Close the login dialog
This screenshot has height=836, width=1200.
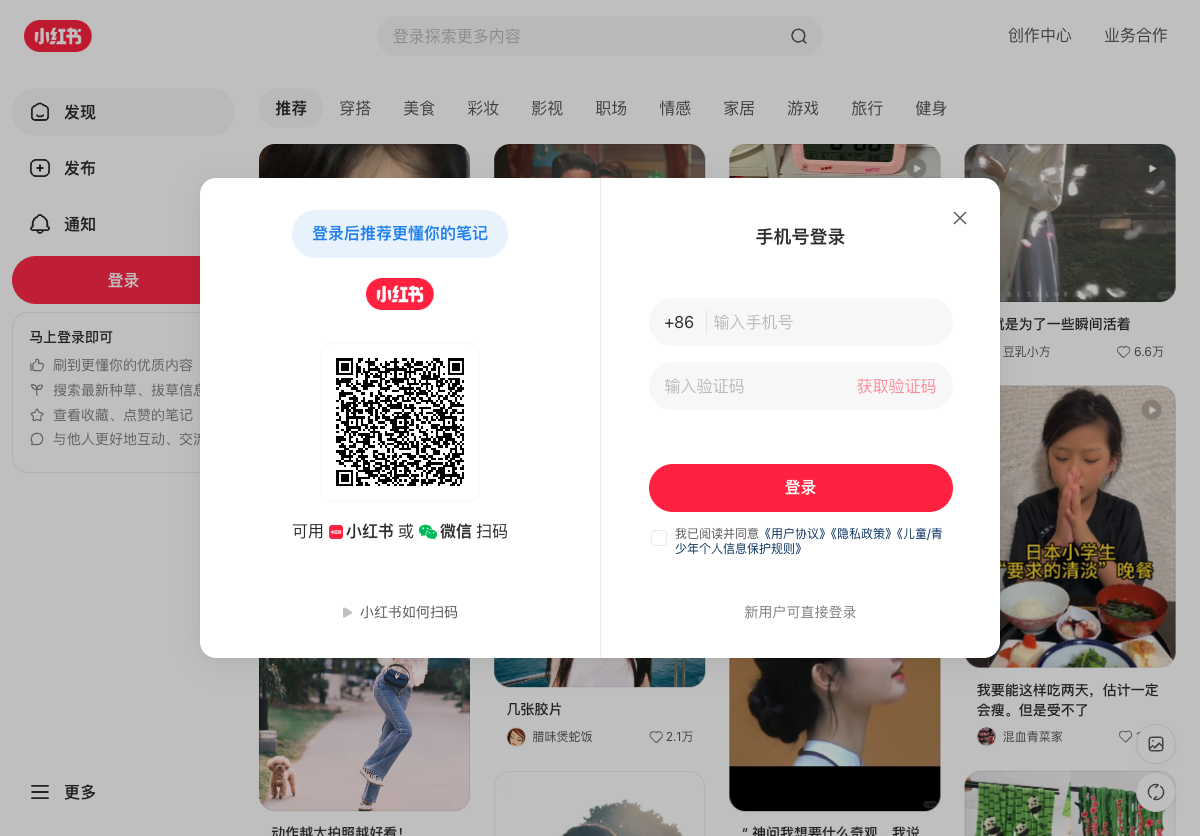960,218
